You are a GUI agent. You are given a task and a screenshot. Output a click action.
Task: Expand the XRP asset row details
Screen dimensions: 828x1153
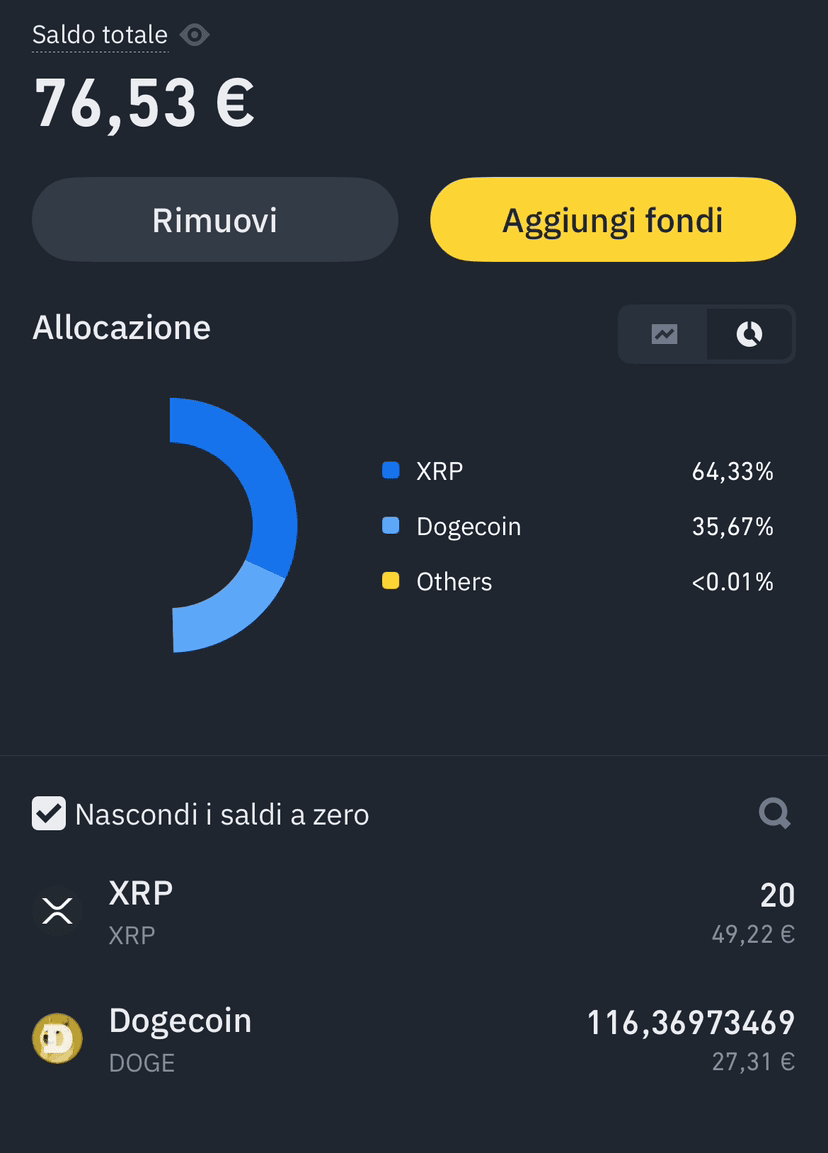point(414,910)
